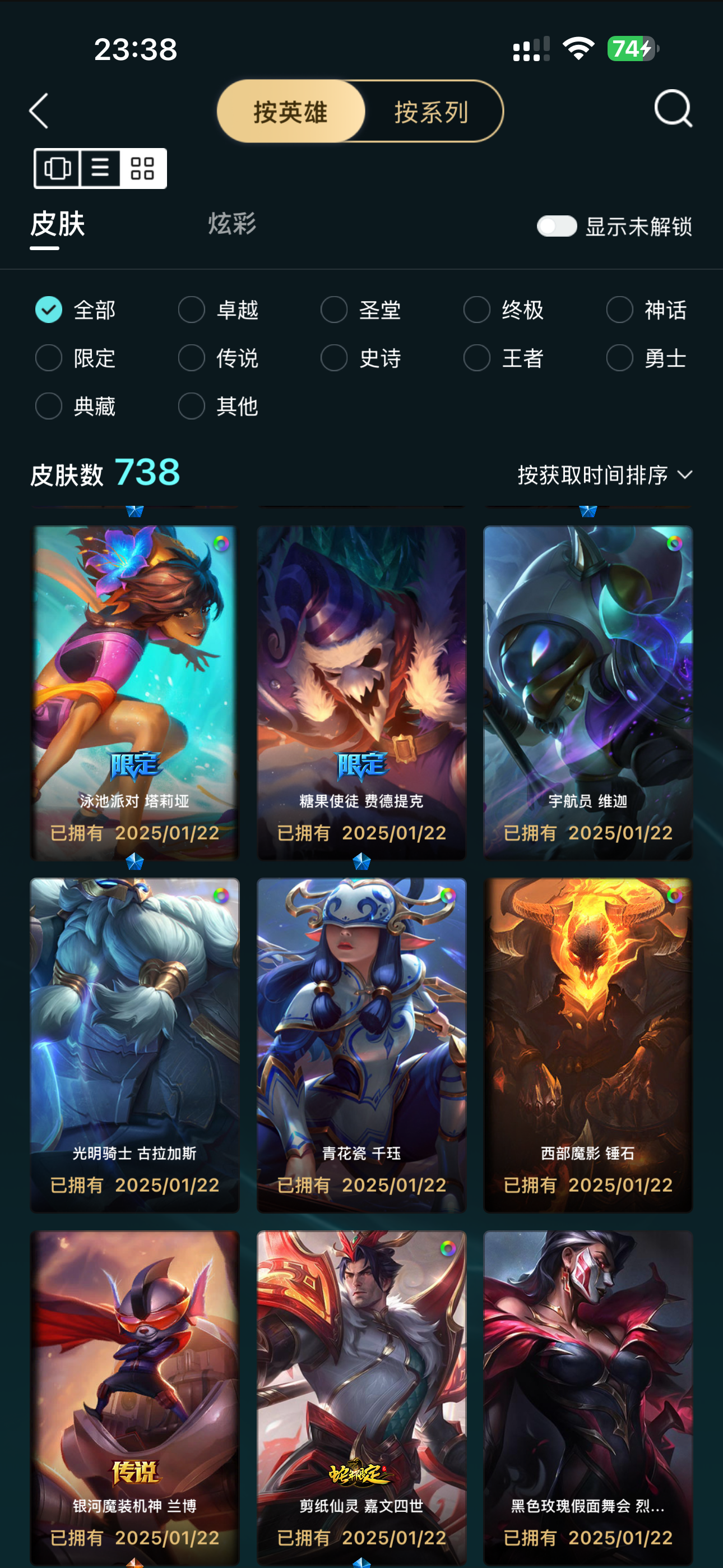The width and height of the screenshot is (723, 1568).
Task: Go back using the top-left arrow
Action: pyautogui.click(x=38, y=111)
